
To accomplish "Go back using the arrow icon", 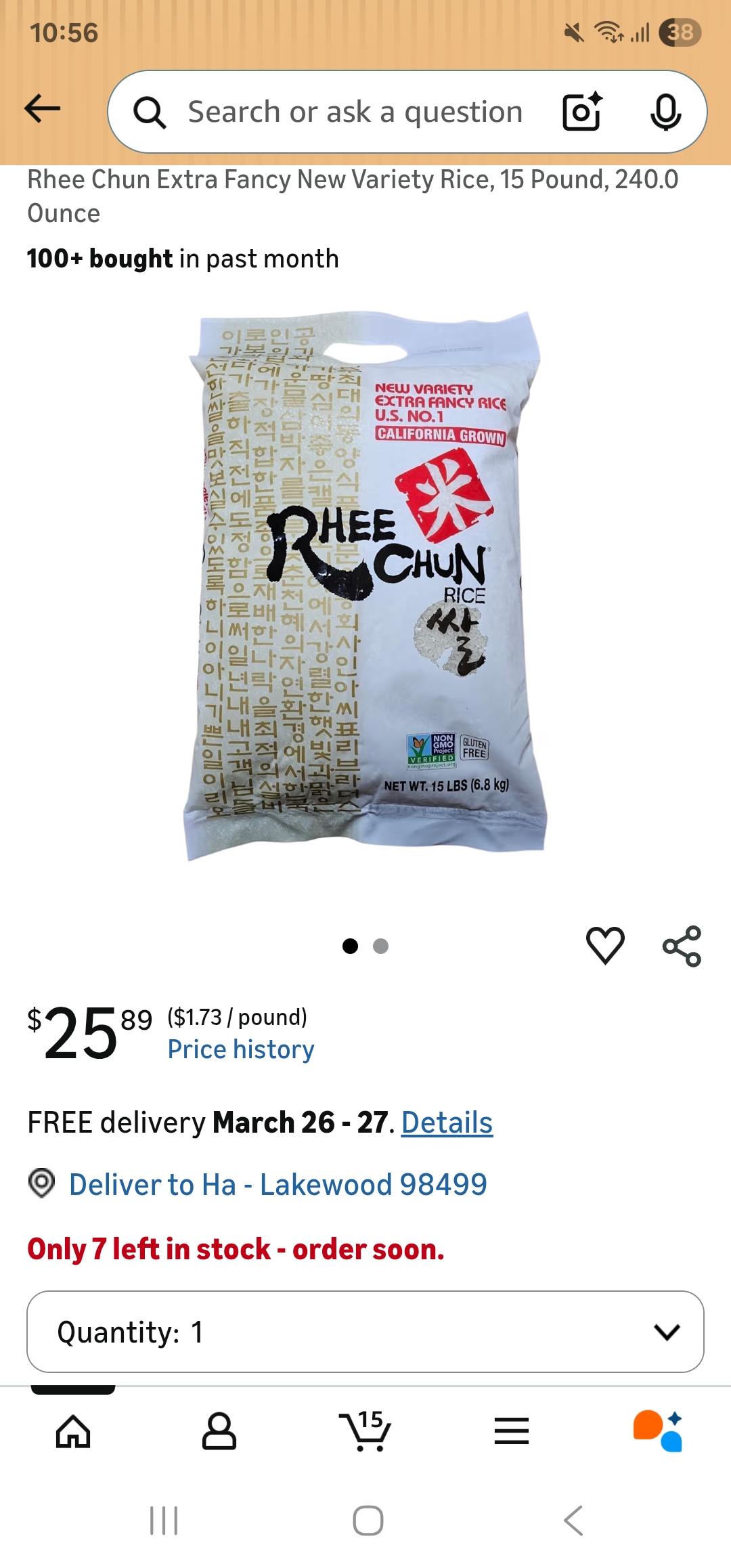I will coord(43,109).
